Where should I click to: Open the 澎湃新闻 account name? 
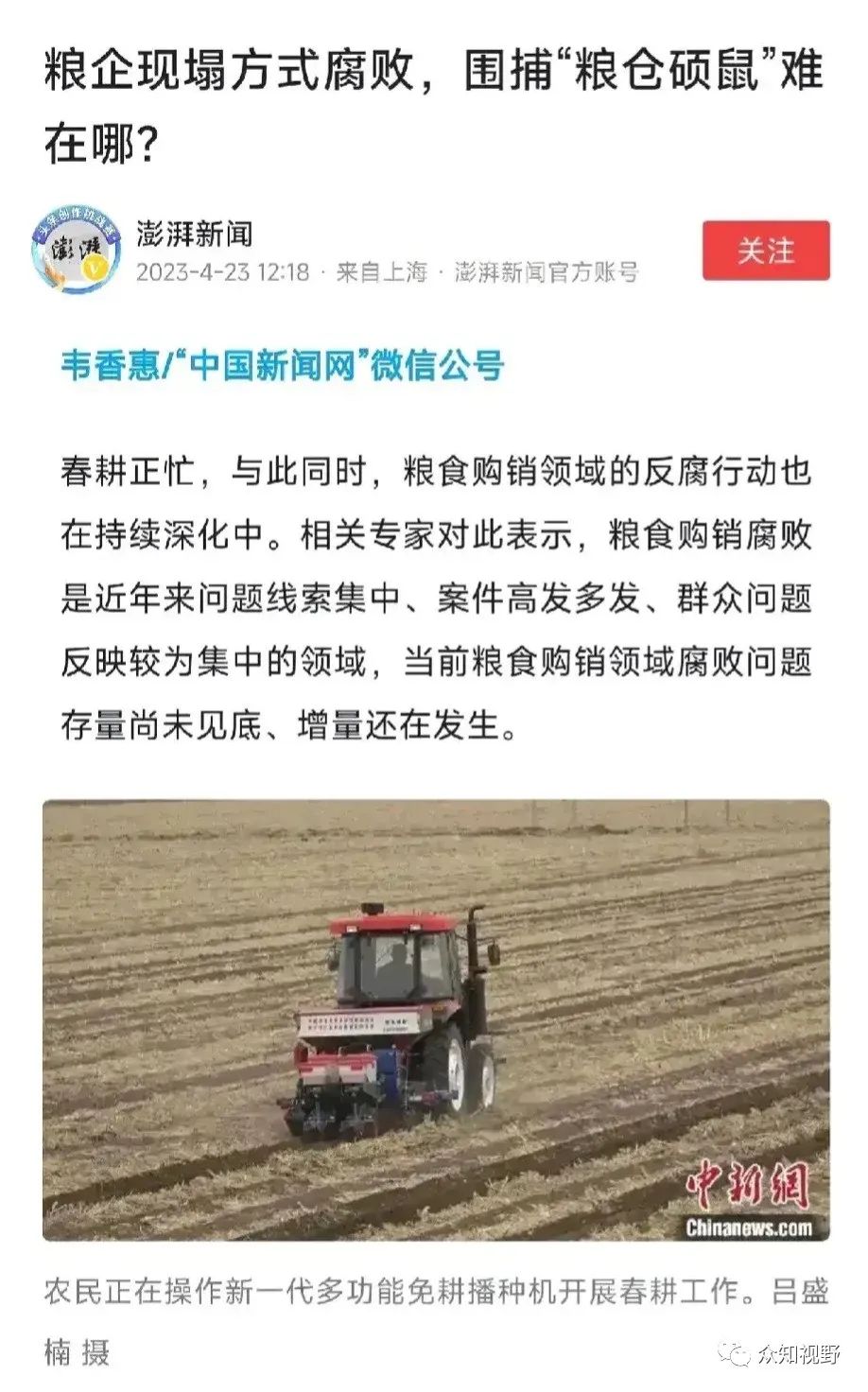[195, 232]
